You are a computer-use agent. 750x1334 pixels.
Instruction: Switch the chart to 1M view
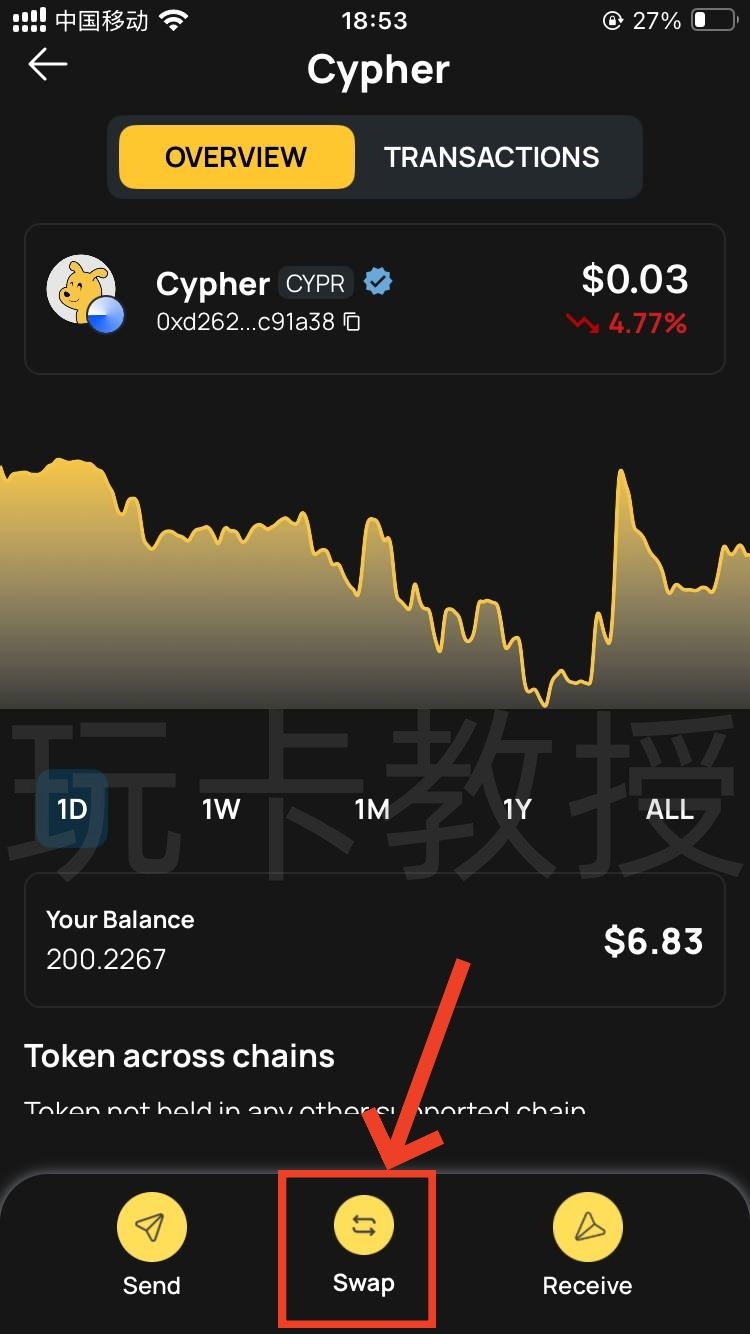[372, 810]
